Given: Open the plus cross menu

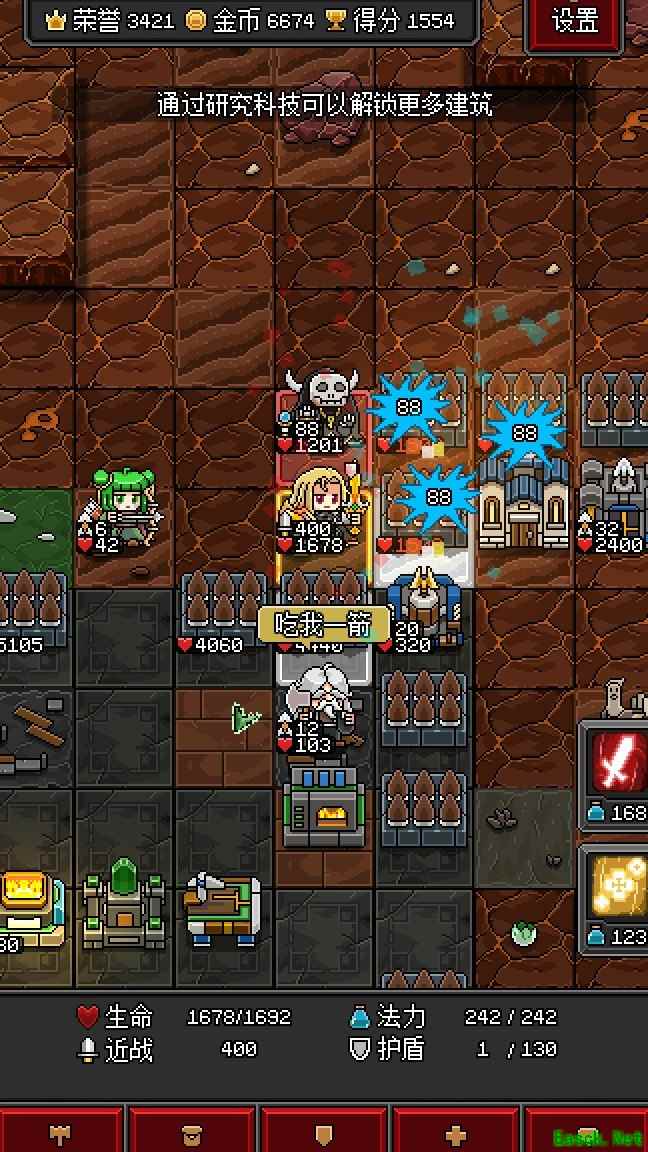Looking at the screenshot, I should tap(456, 1134).
